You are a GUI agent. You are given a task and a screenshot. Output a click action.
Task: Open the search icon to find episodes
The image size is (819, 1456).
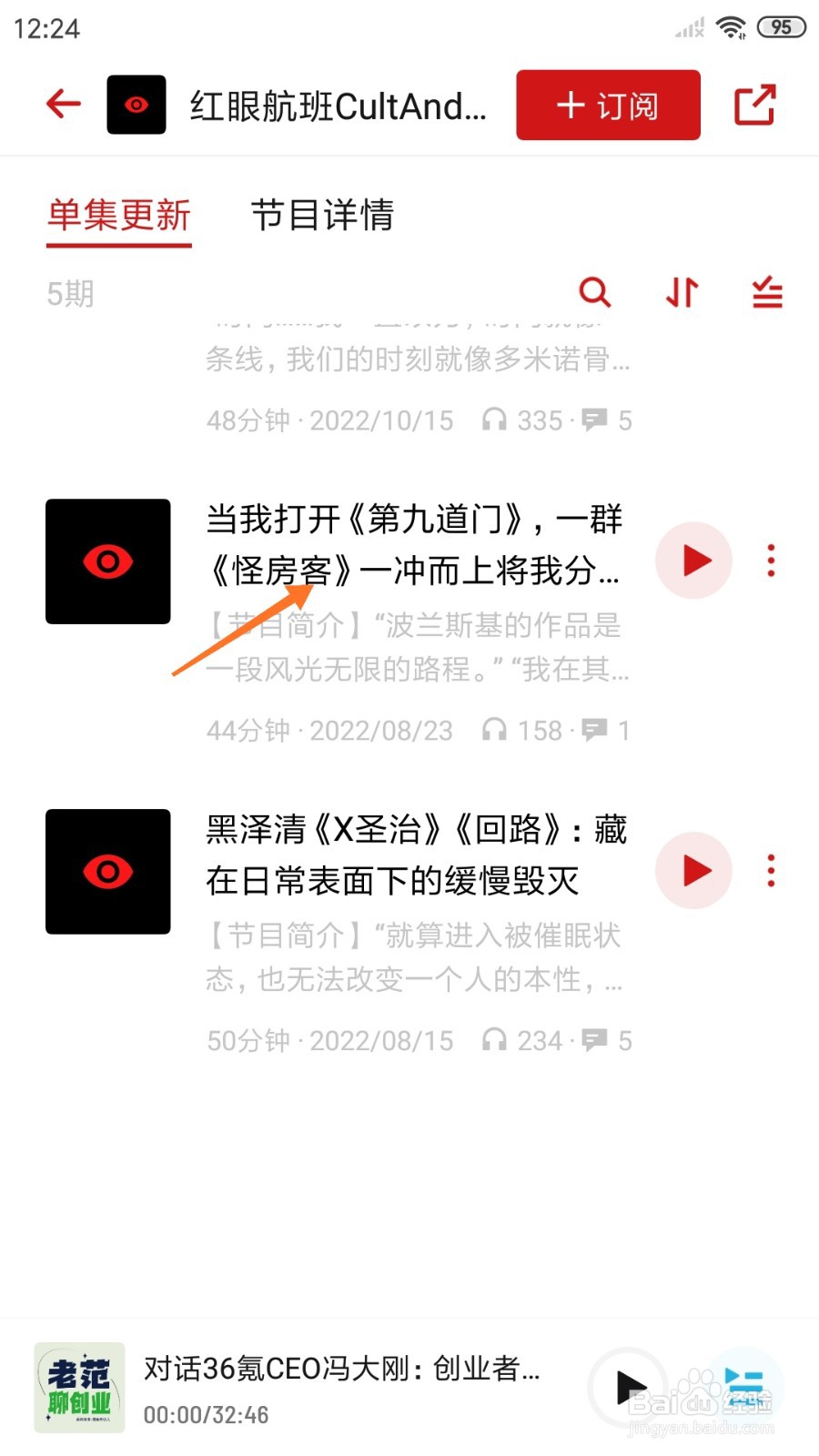595,293
